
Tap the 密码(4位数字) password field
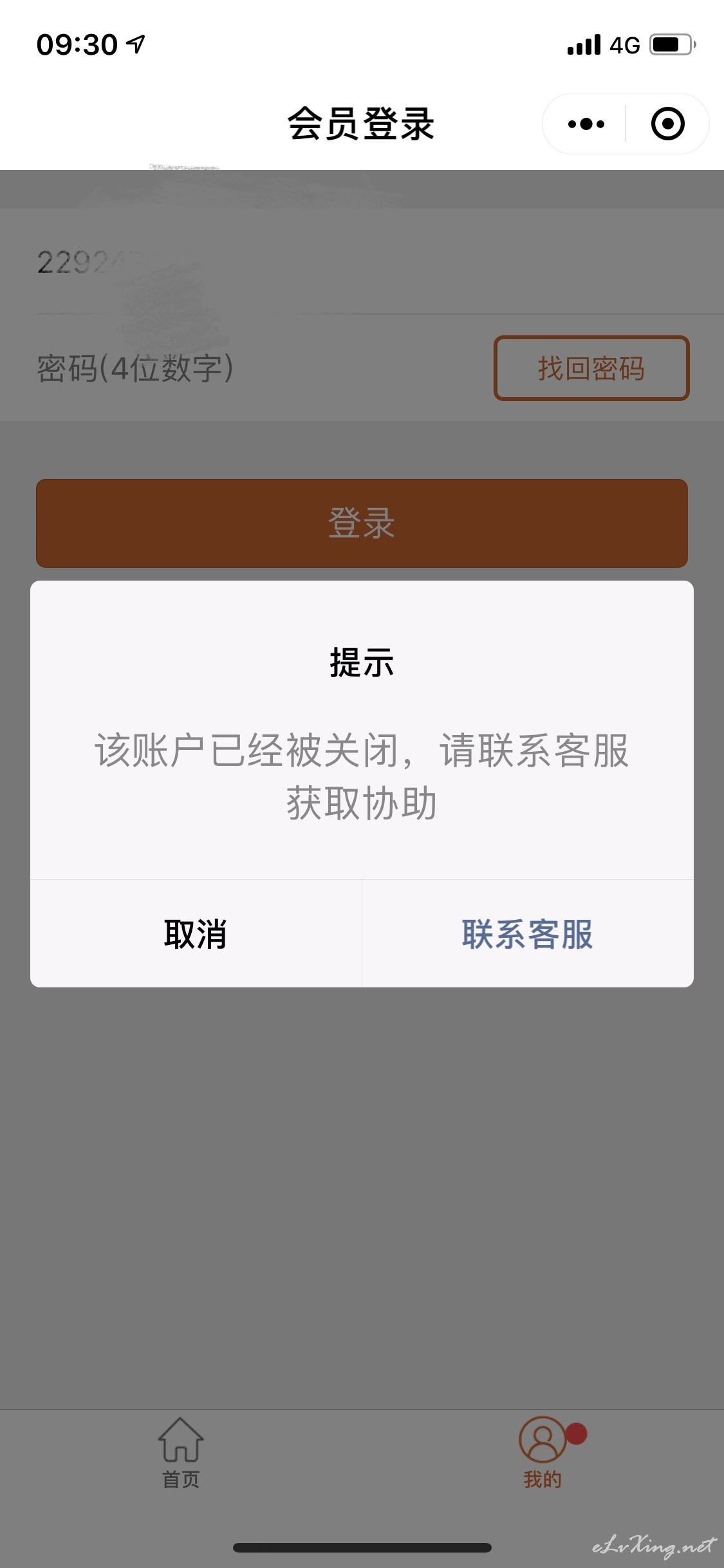pyautogui.click(x=257, y=368)
